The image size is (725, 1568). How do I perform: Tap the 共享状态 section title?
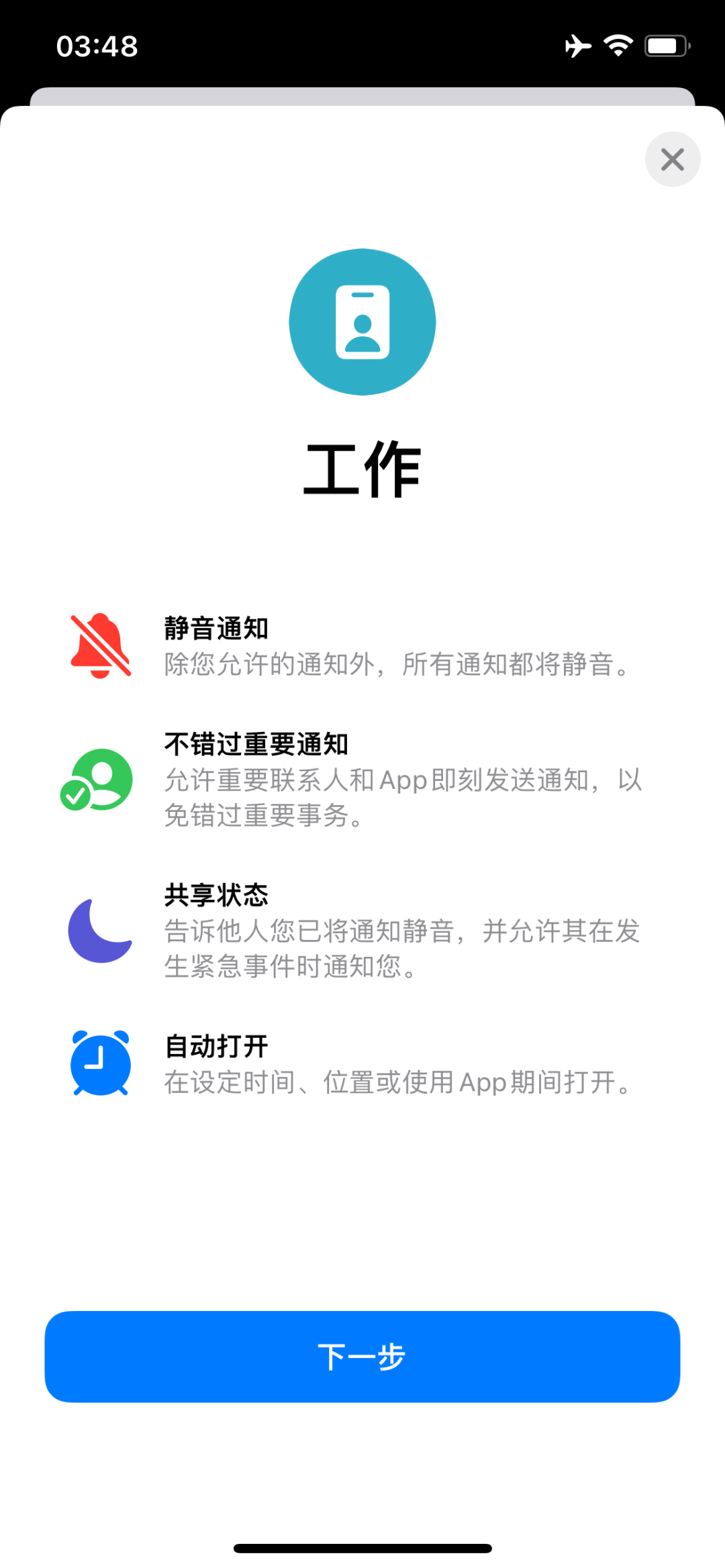[x=216, y=894]
